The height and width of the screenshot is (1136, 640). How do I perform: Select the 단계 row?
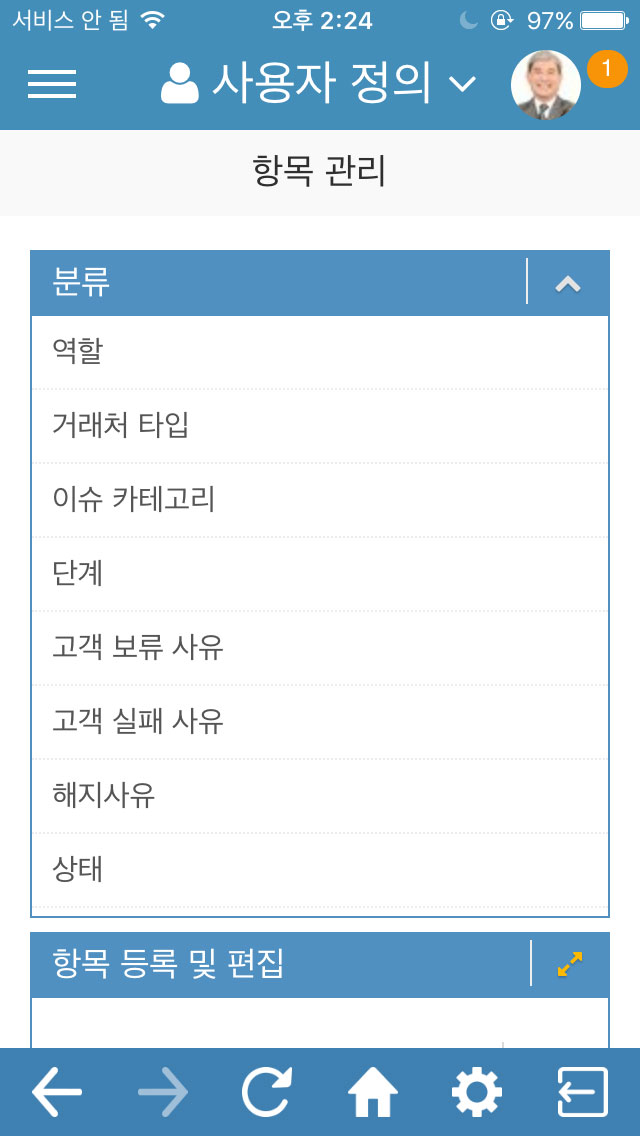[x=320, y=574]
